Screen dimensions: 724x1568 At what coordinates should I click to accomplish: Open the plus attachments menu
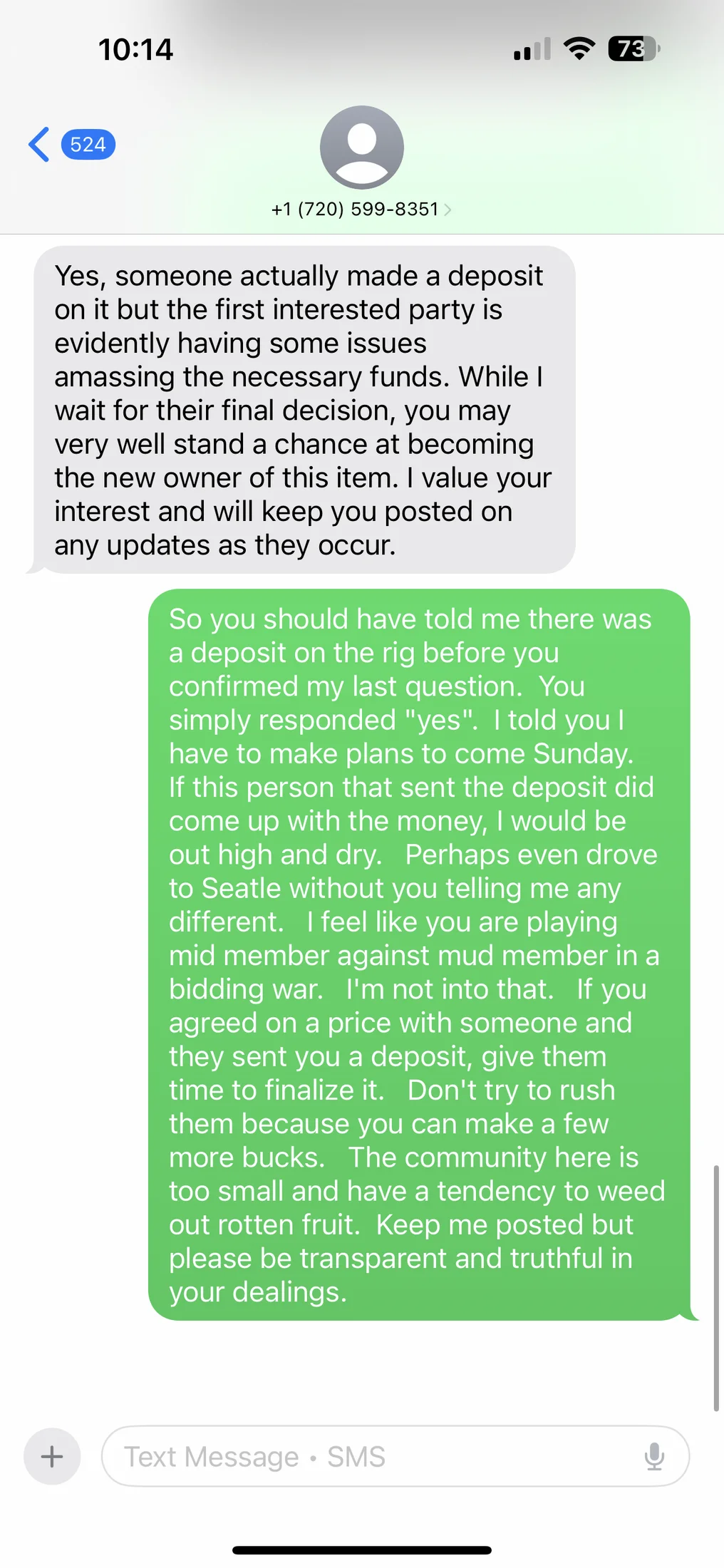click(x=52, y=1456)
